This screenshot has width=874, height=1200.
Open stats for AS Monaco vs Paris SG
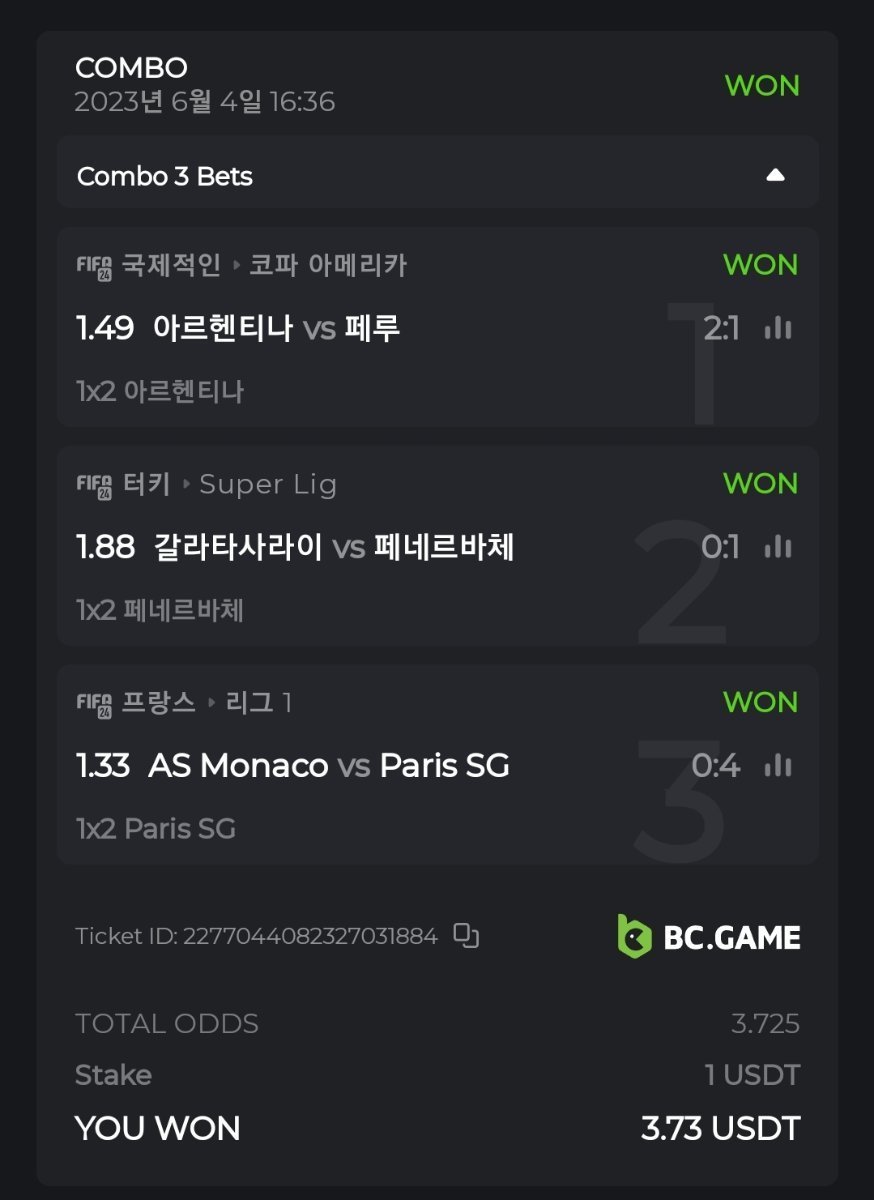(777, 766)
